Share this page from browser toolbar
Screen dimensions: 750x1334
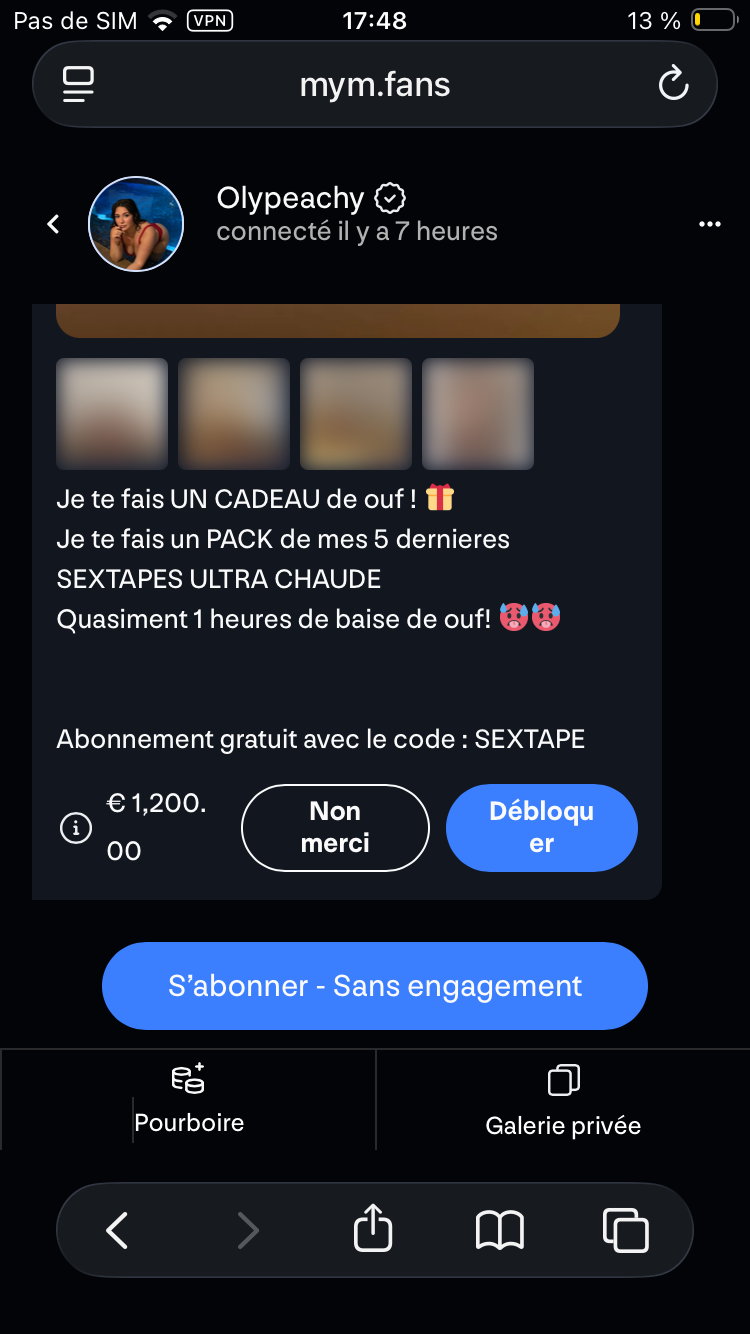coord(373,1229)
